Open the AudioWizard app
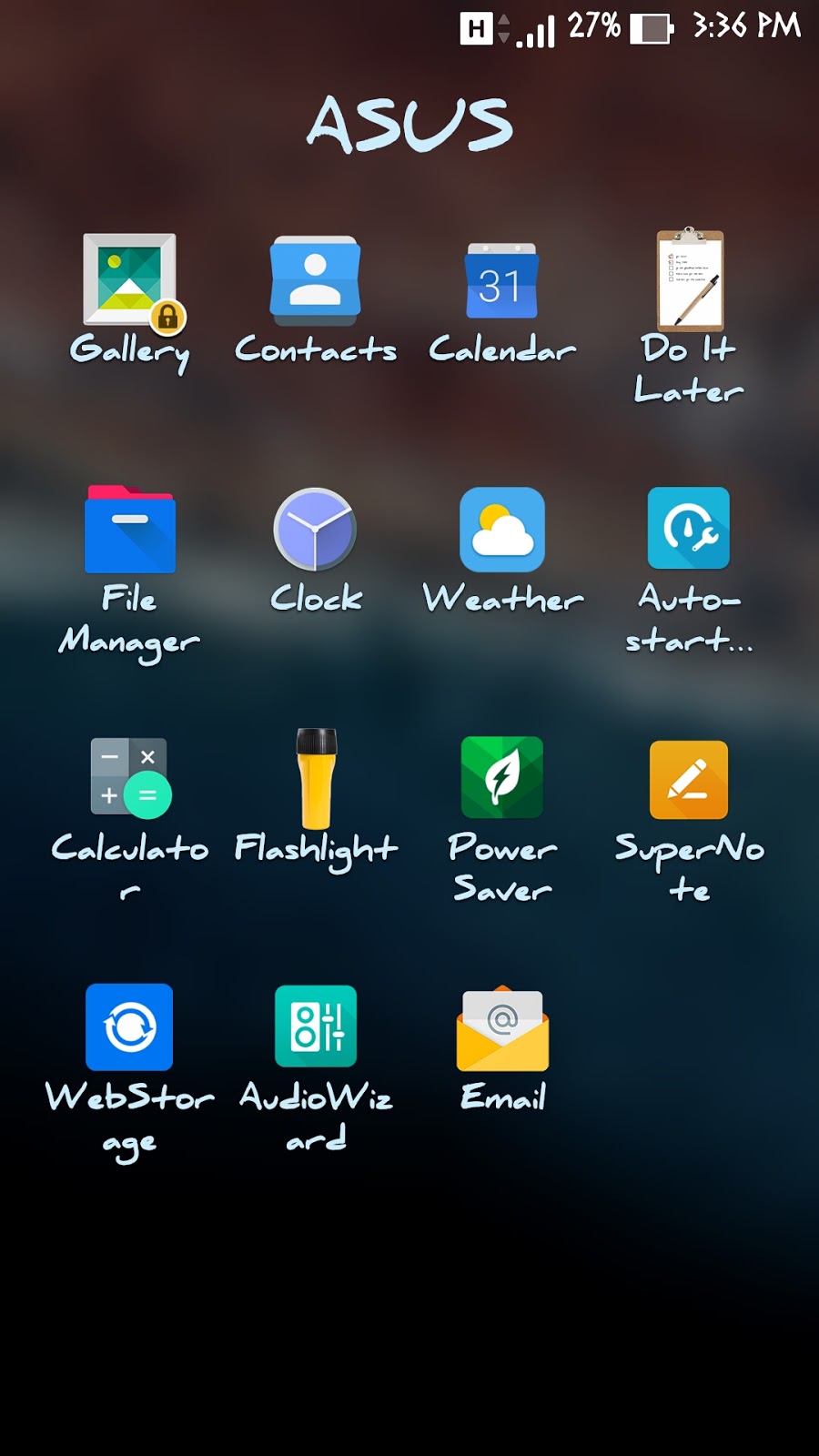Screen dimensions: 819x1456 click(x=316, y=1026)
